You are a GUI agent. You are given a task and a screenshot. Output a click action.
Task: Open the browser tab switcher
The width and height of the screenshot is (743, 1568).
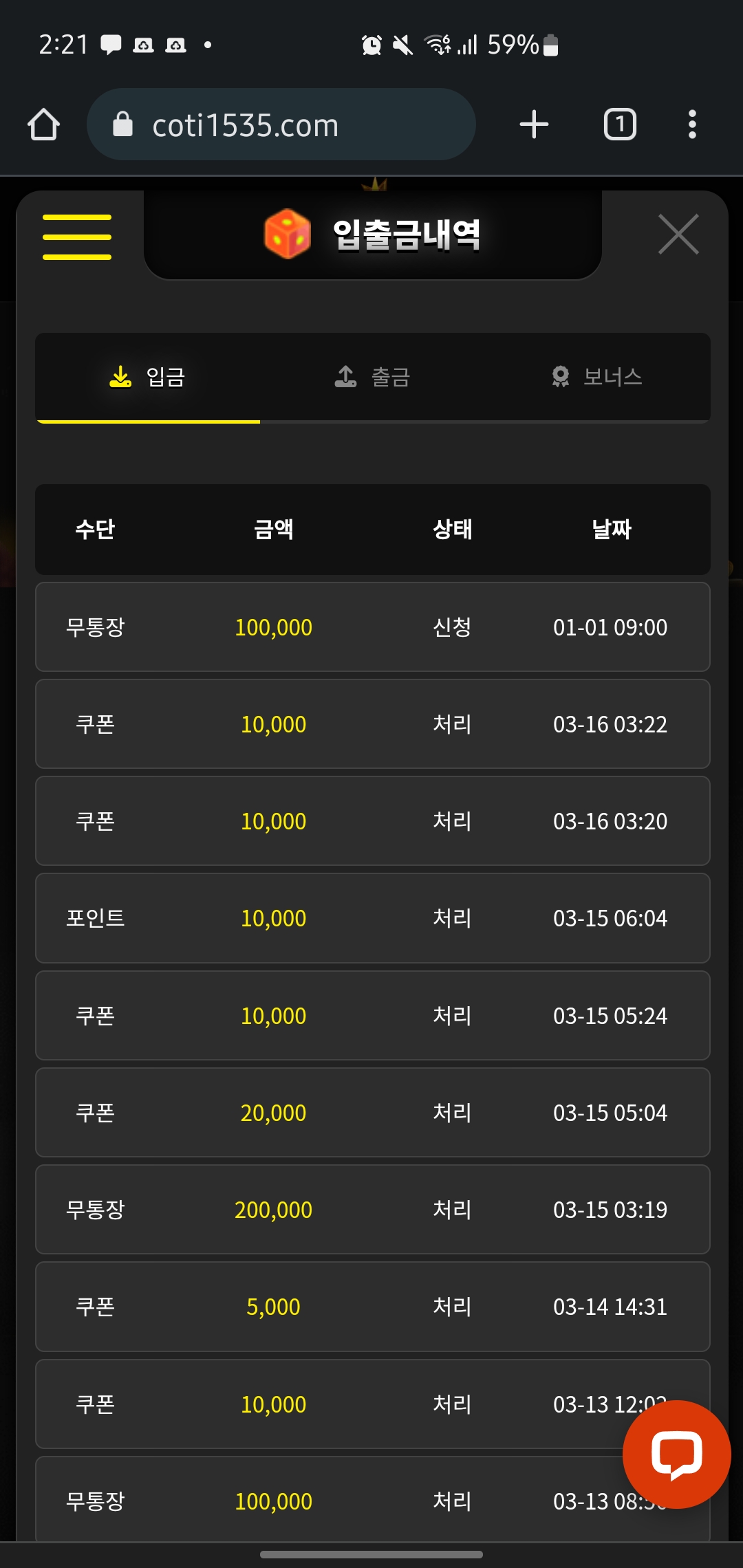(x=620, y=125)
